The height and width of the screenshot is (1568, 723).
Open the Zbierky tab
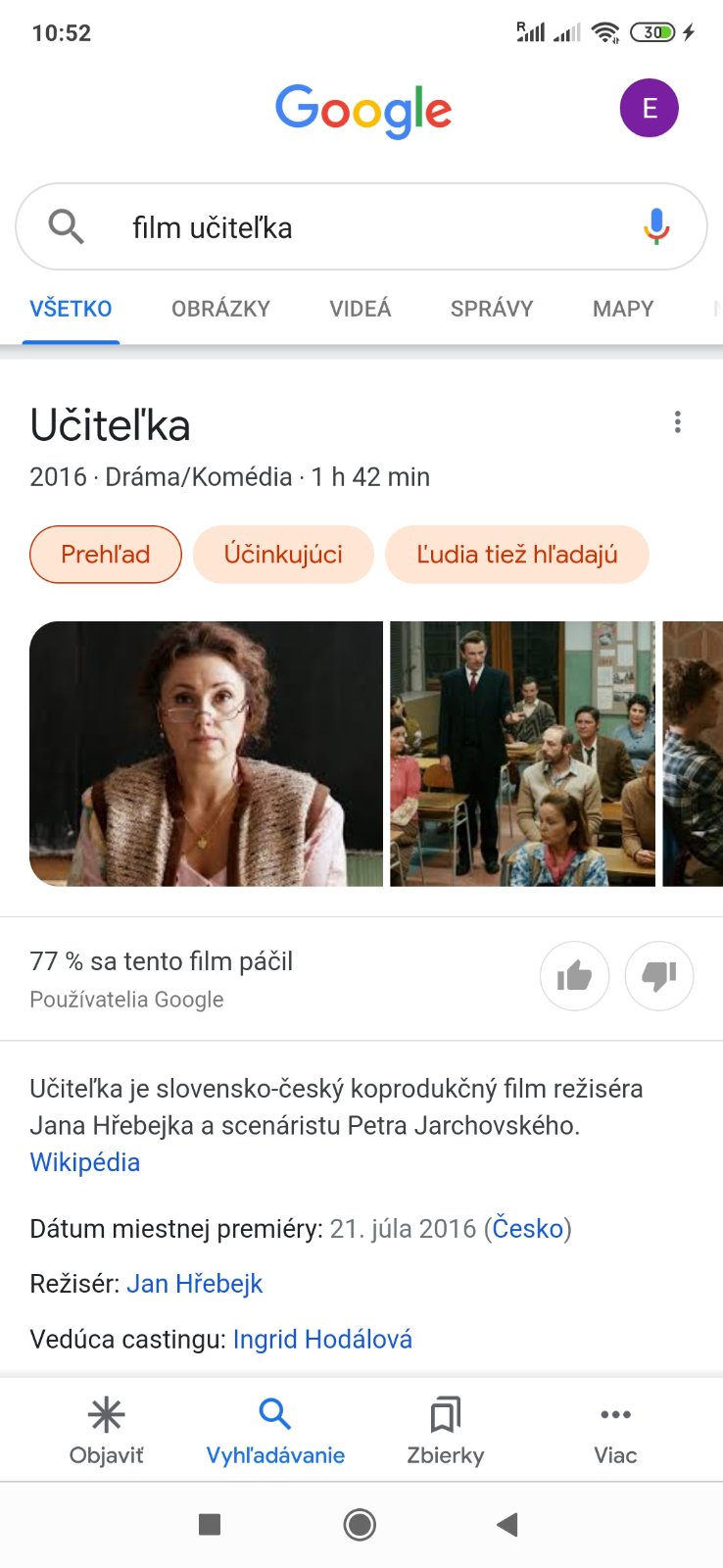(x=445, y=1431)
